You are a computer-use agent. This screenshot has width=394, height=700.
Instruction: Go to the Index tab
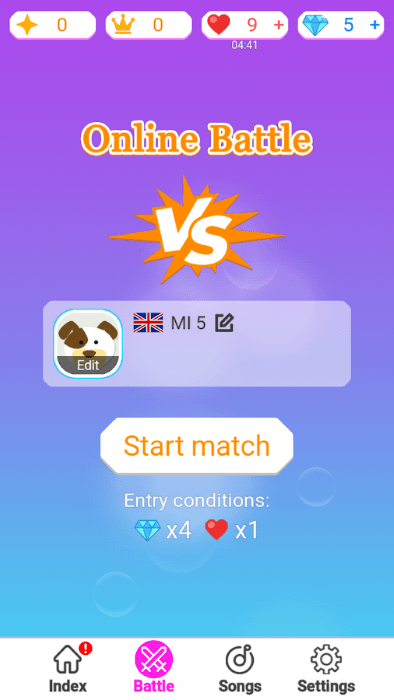click(68, 668)
